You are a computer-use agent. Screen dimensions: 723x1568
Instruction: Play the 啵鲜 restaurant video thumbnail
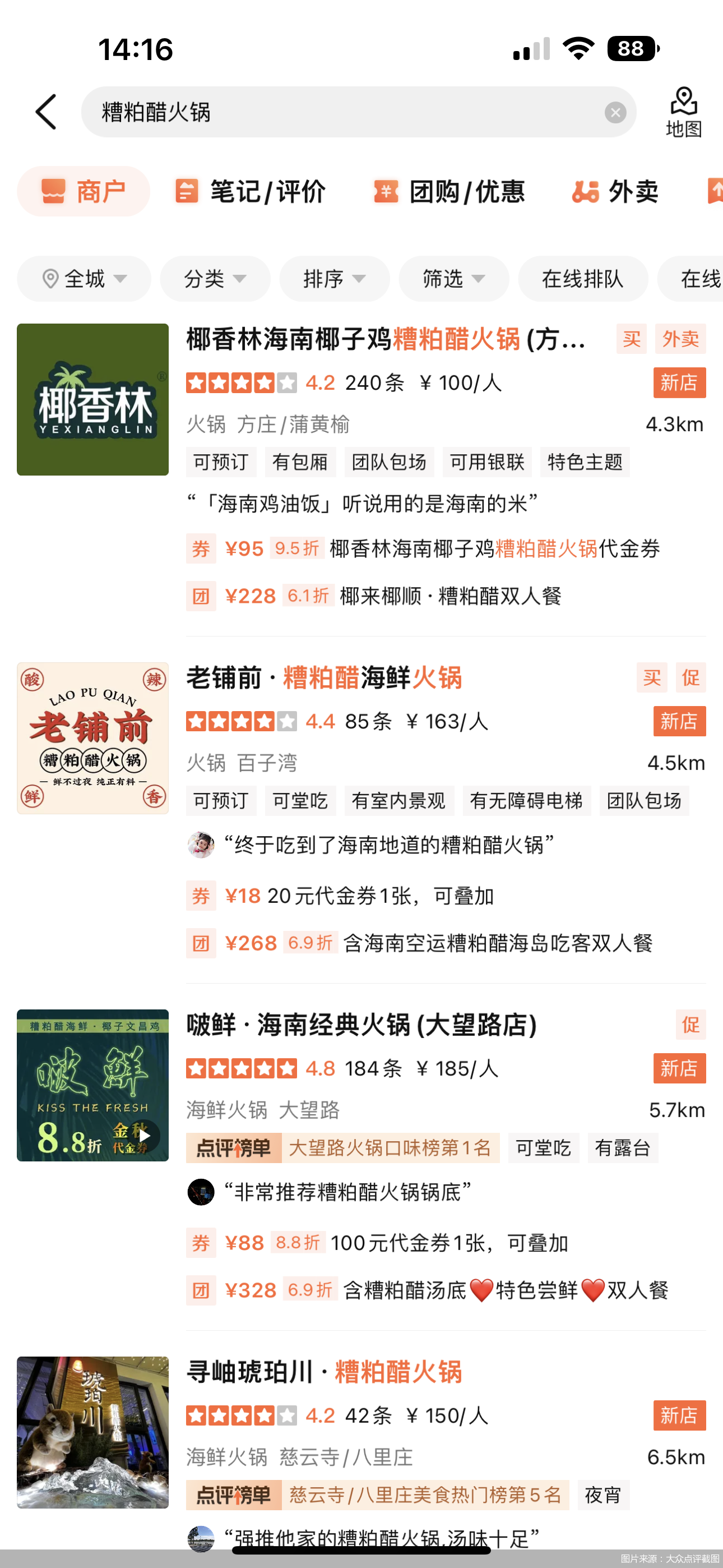[144, 1135]
